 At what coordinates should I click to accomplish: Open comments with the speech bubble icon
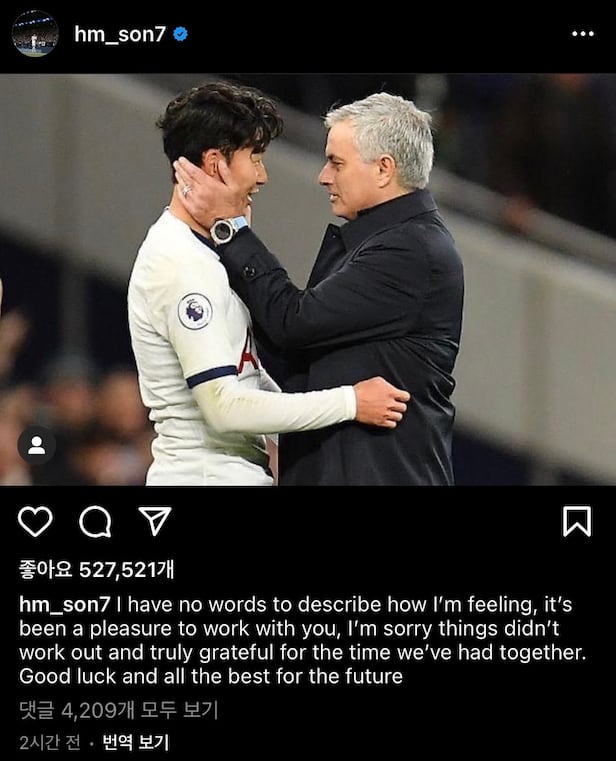[95, 521]
